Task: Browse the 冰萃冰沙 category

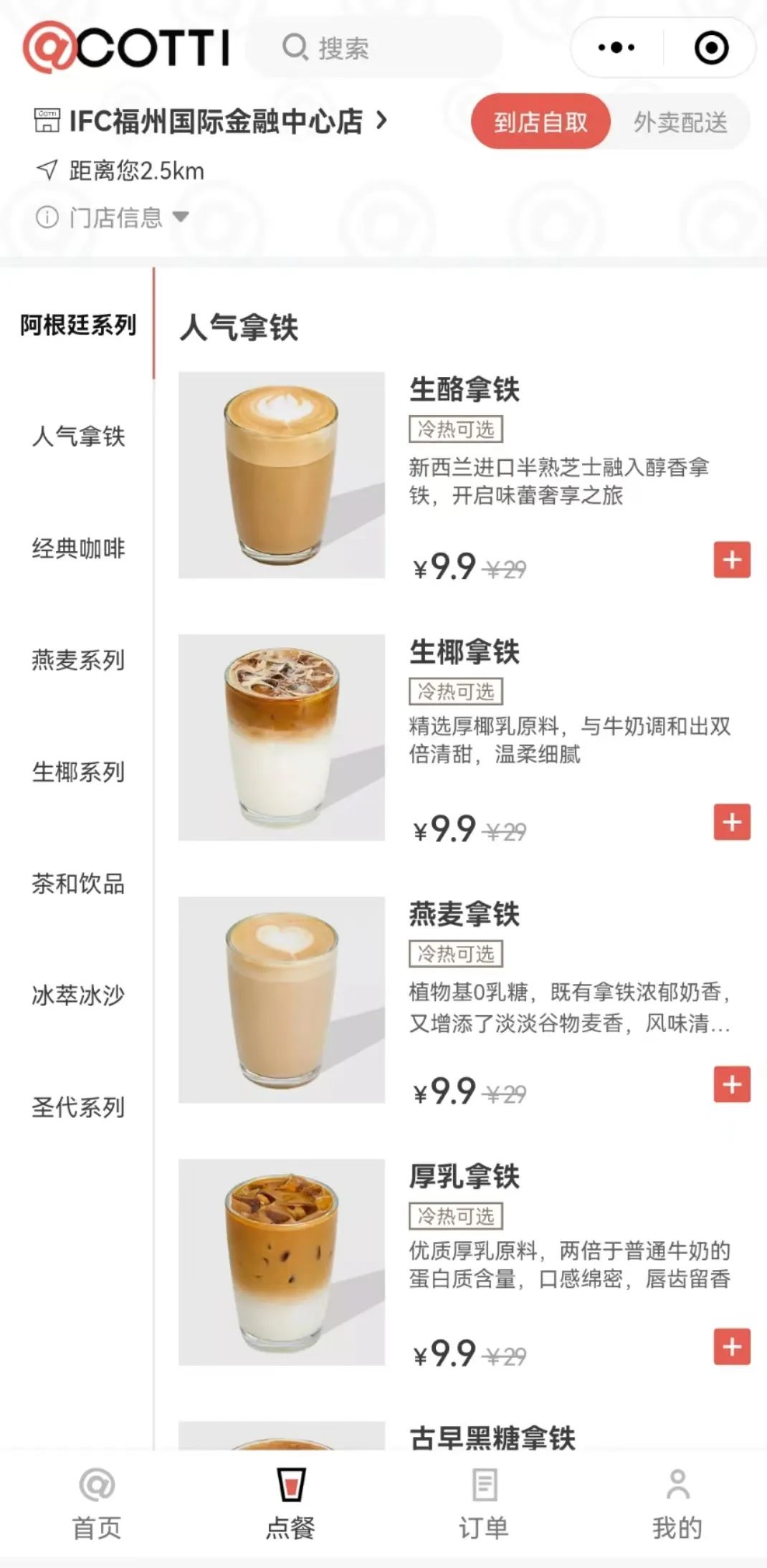Action: (x=77, y=995)
